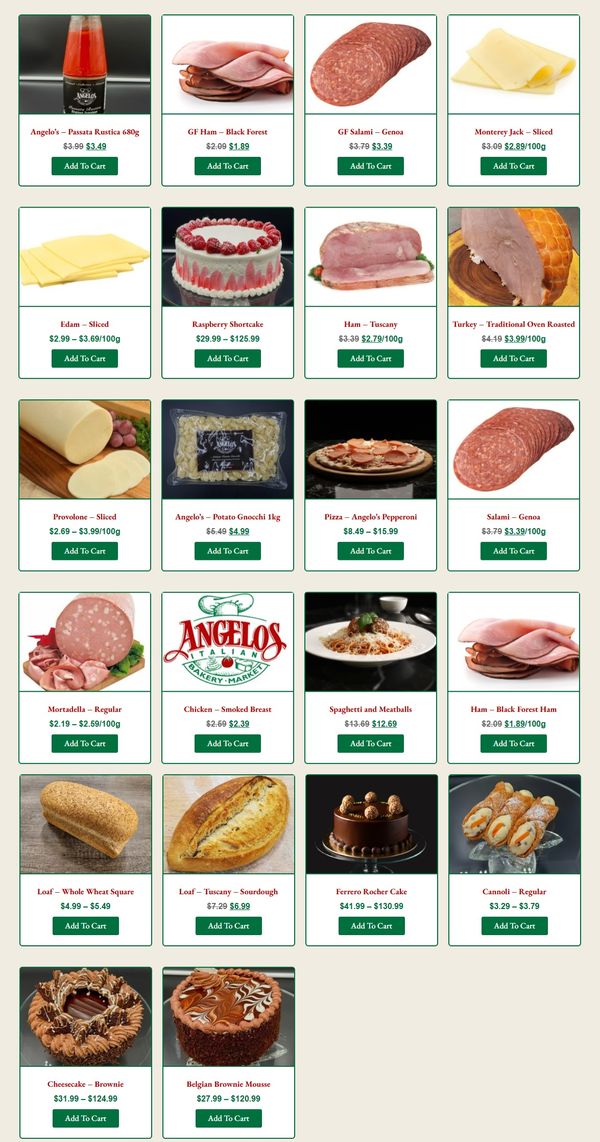Screen dimensions: 600x1142
Task: Add GF Ham Black Forest to cart
Action: click(227, 166)
